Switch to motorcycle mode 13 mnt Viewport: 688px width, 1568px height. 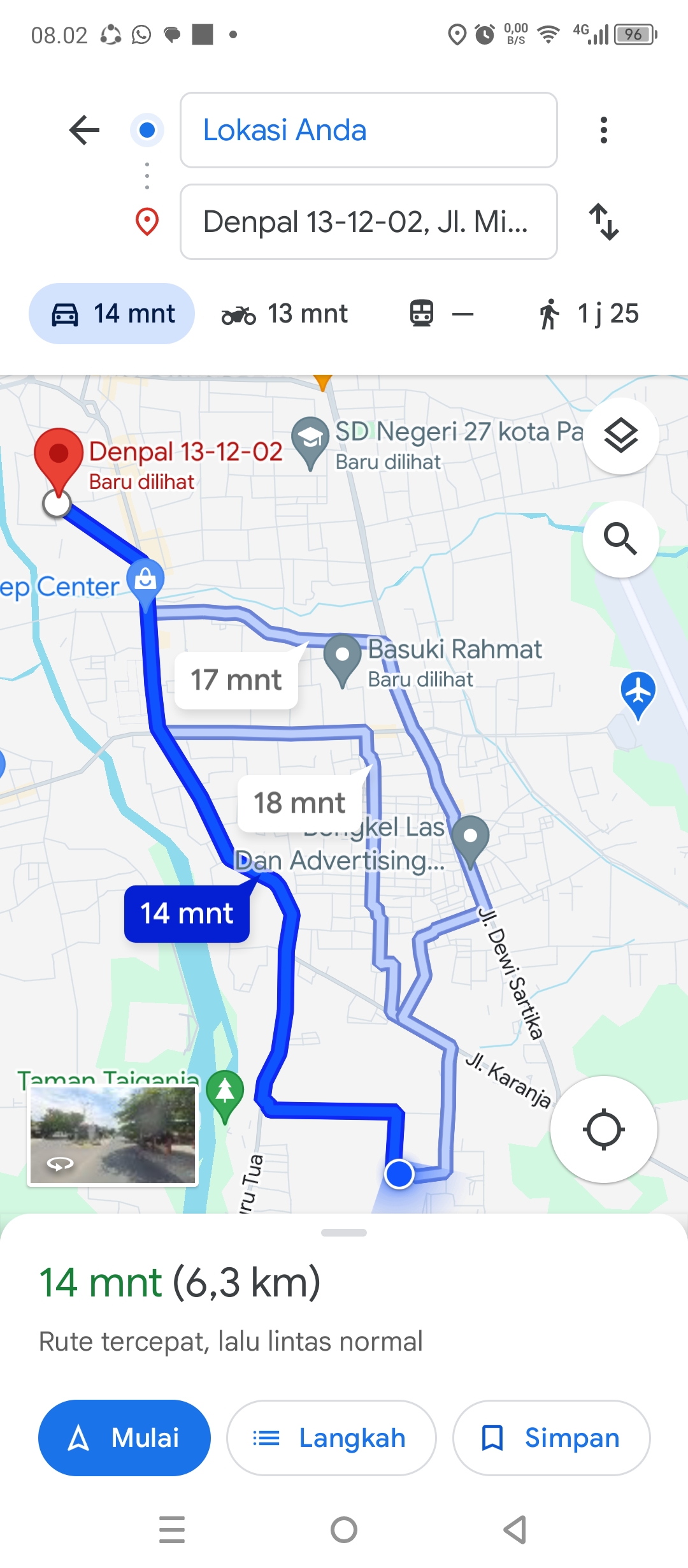[284, 314]
